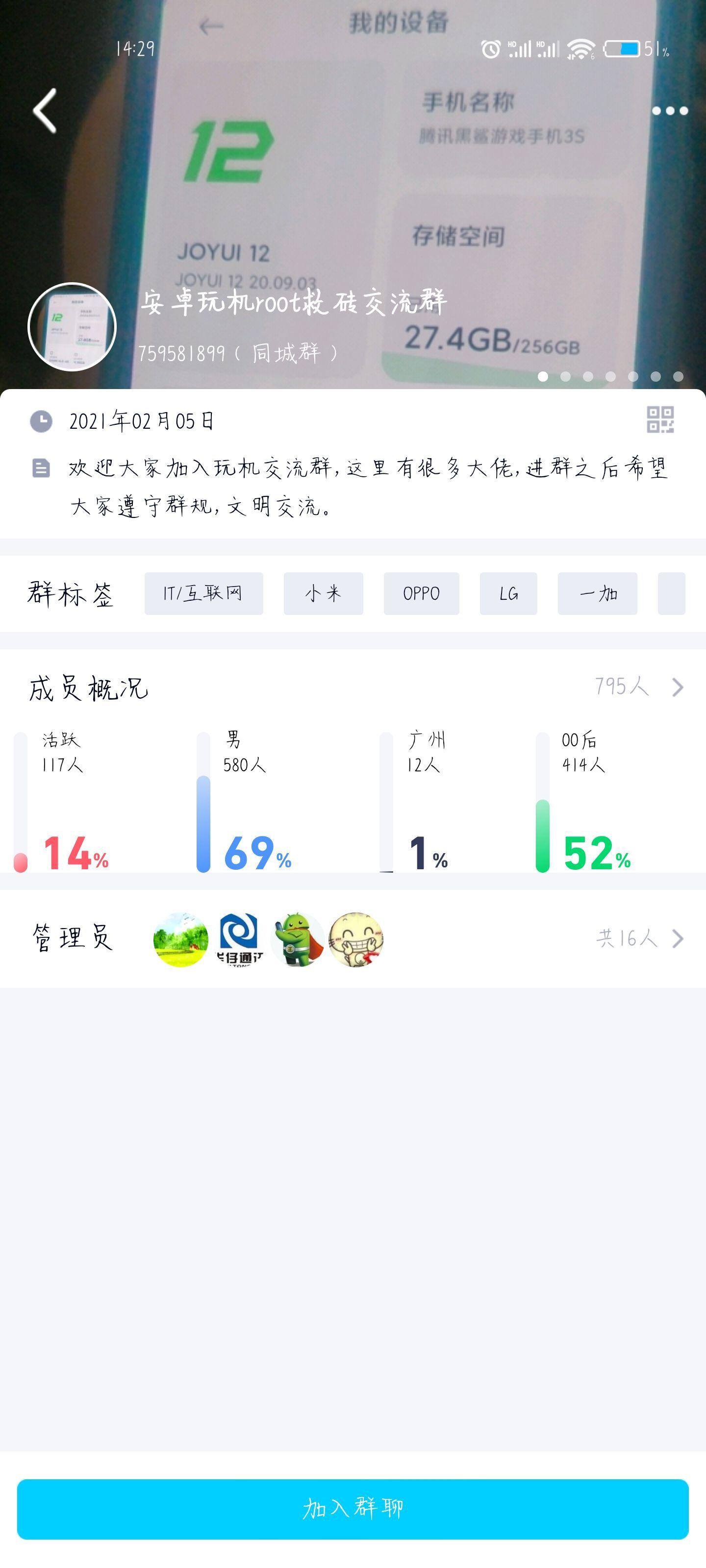Tap the group avatar picture

point(73,327)
